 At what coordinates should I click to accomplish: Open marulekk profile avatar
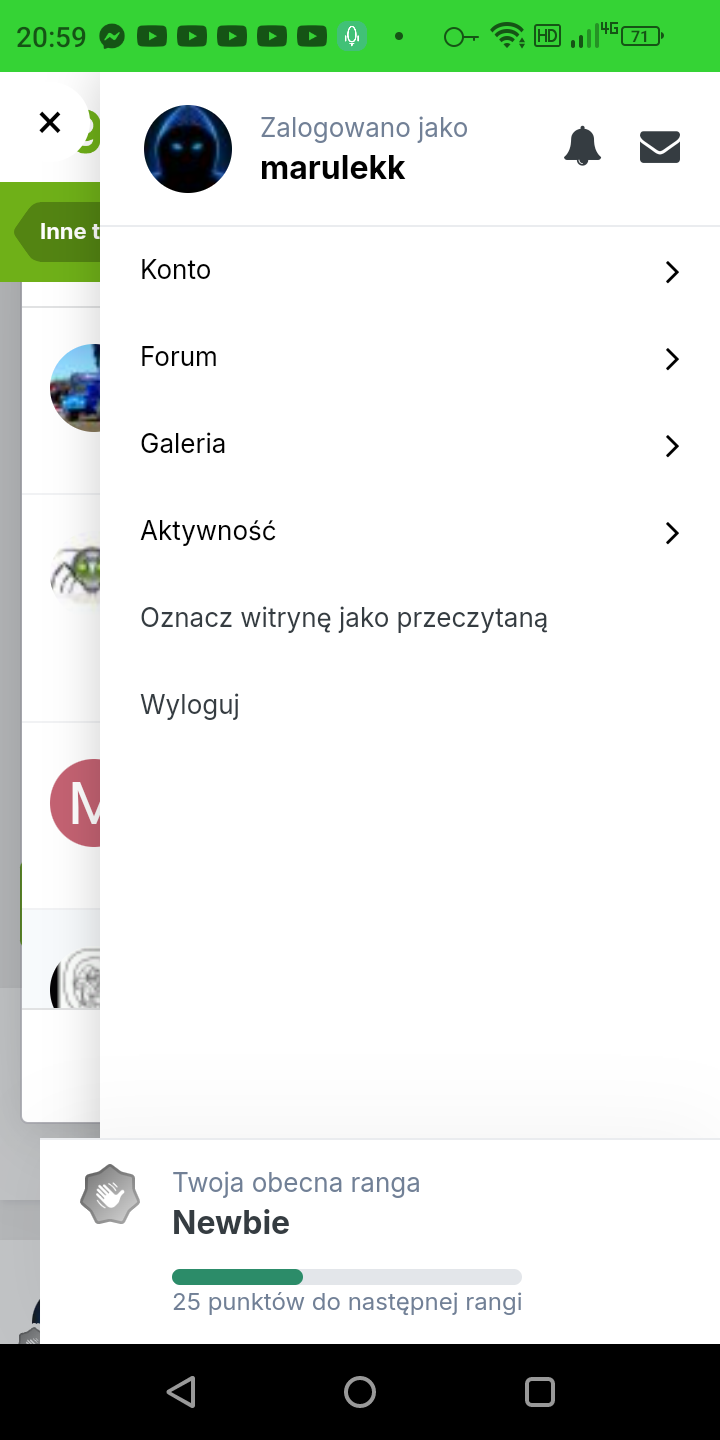188,149
